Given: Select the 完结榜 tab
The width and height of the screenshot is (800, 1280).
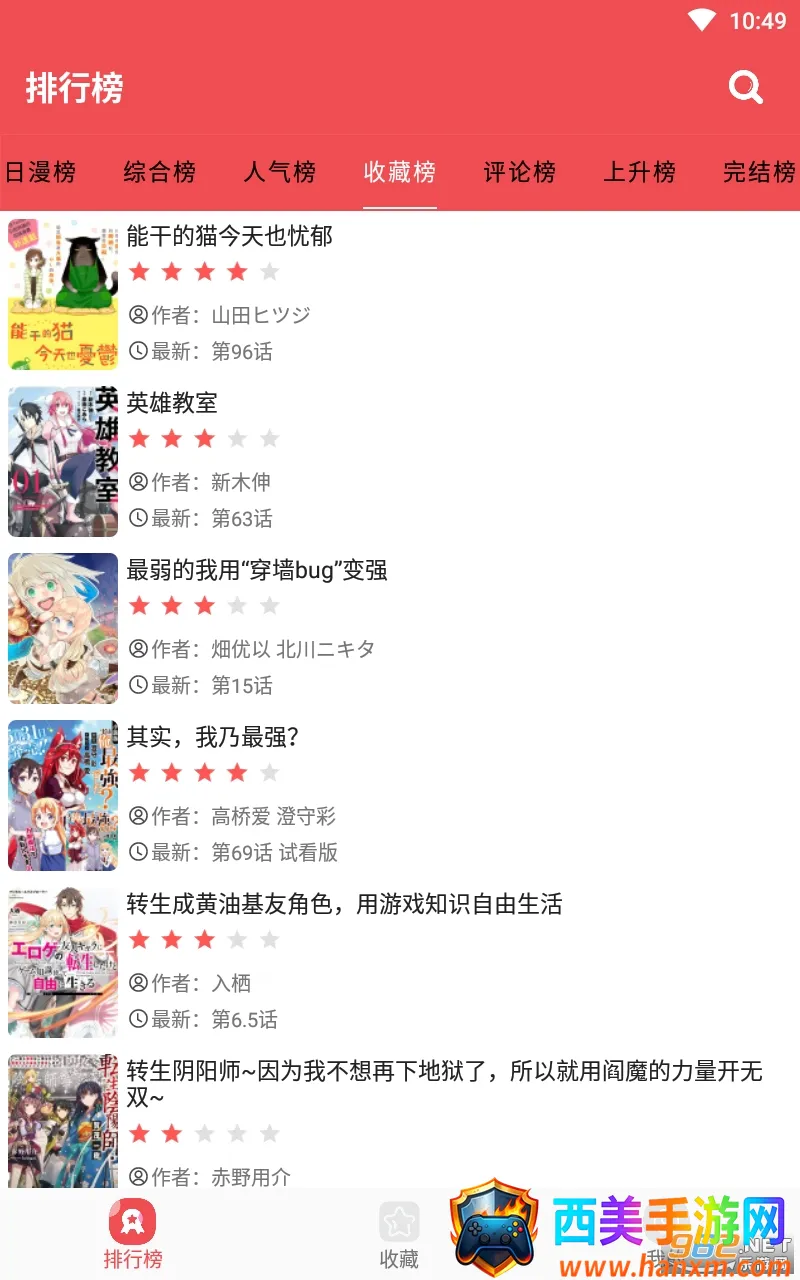Looking at the screenshot, I should tap(760, 172).
